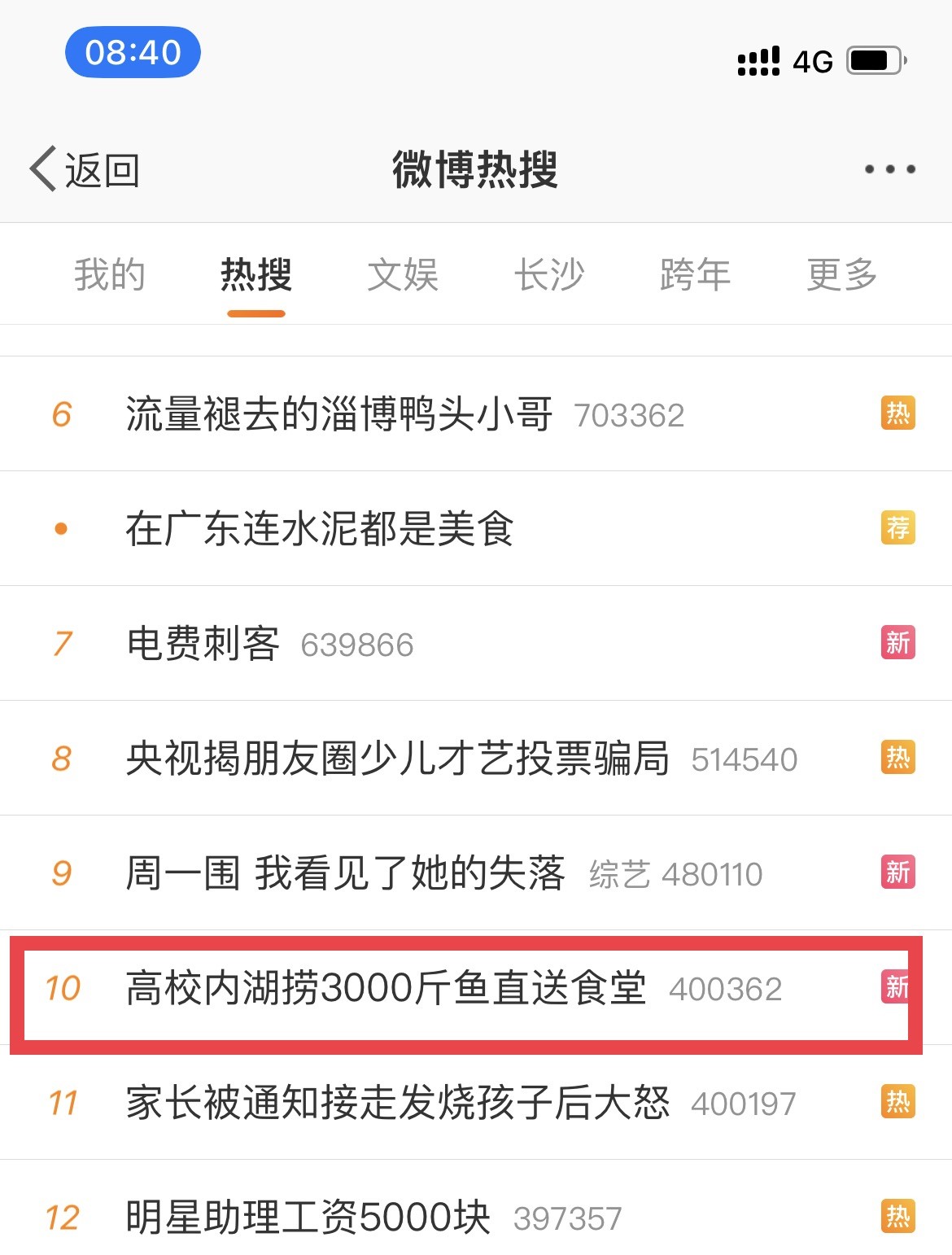
Task: Open the three-dot overflow menu
Action: [x=889, y=169]
